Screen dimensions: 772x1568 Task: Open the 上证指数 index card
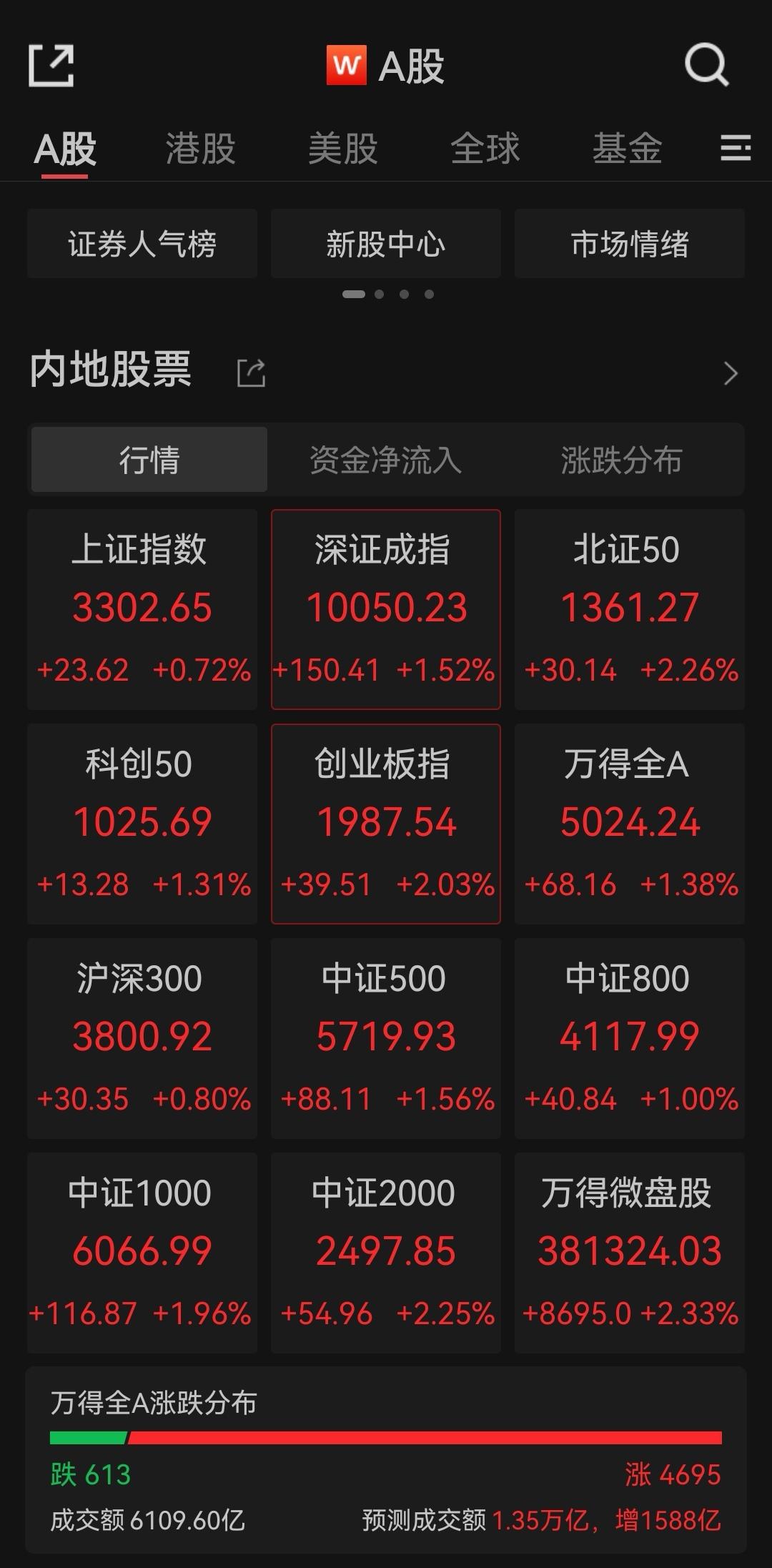142,608
